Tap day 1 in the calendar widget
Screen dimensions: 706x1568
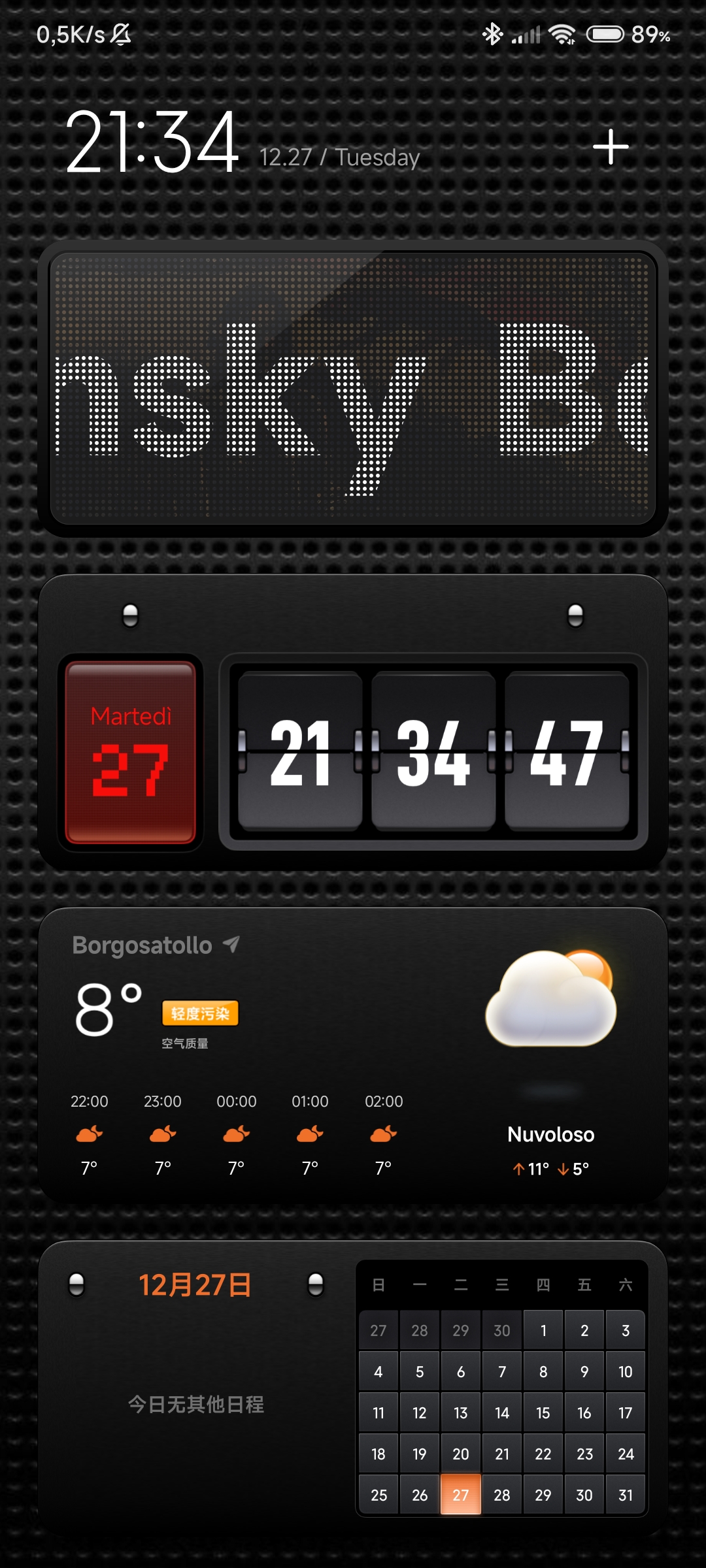point(543,1330)
